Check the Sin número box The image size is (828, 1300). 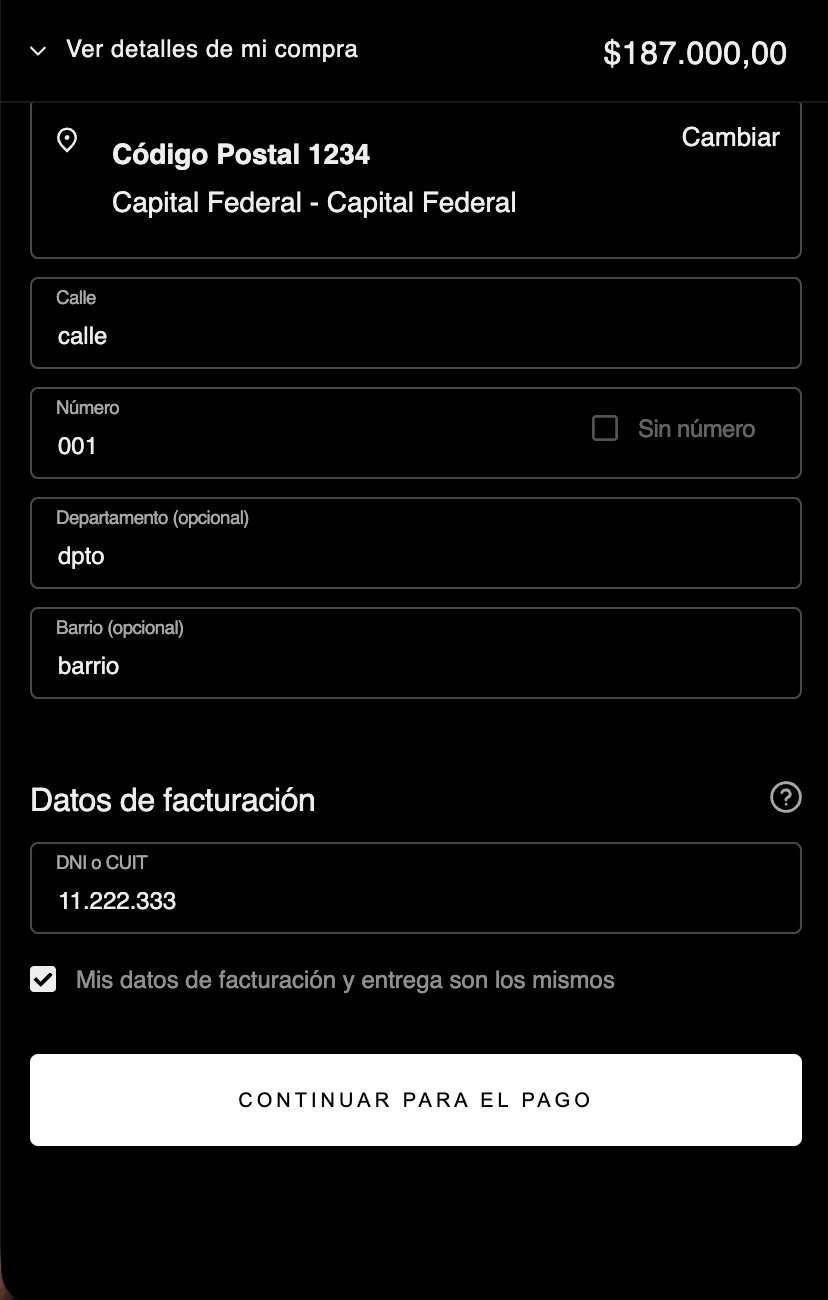[x=605, y=429]
